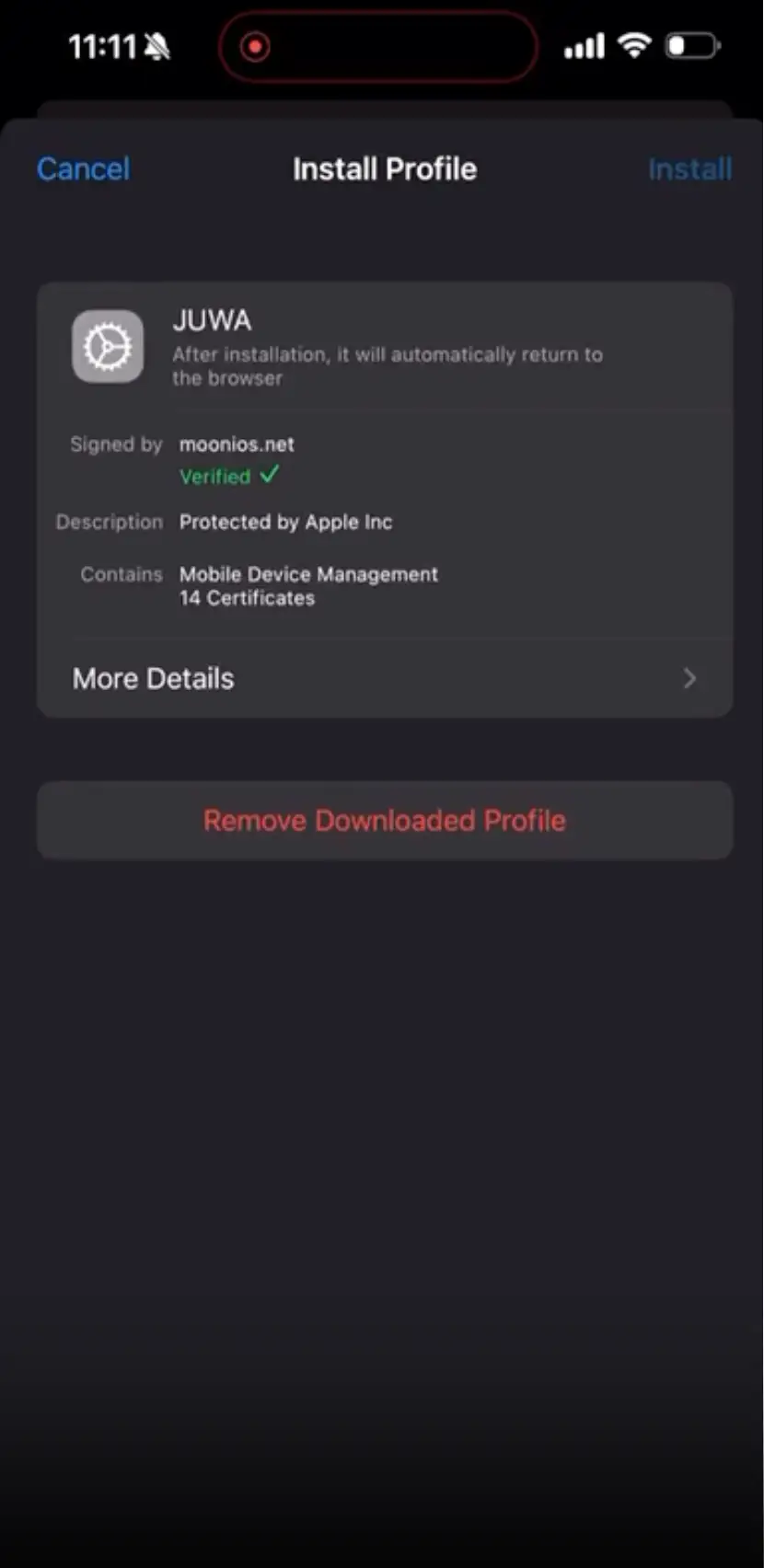Tap the Dynamic Island pill area
The image size is (764, 1568).
(x=377, y=46)
